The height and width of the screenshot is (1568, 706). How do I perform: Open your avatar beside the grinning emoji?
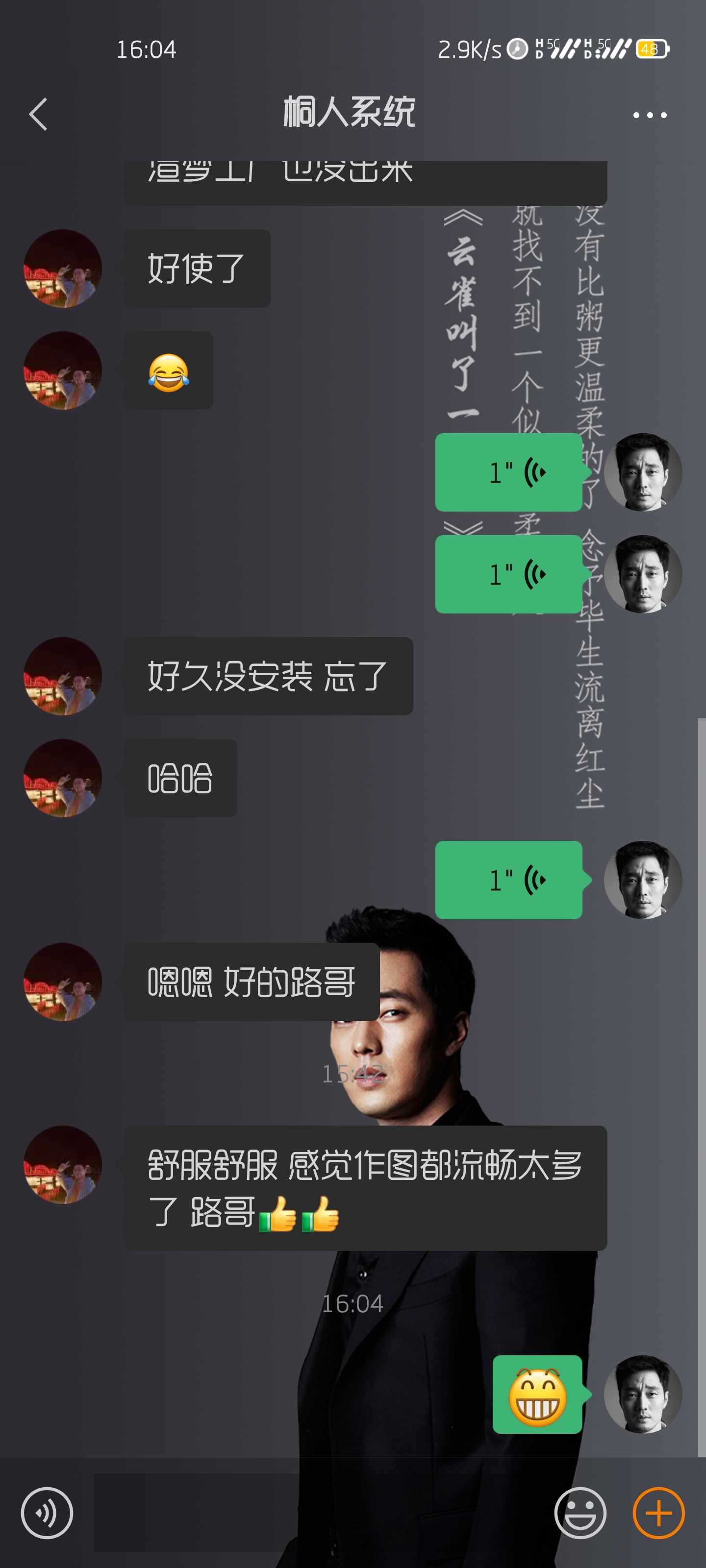point(643,1394)
